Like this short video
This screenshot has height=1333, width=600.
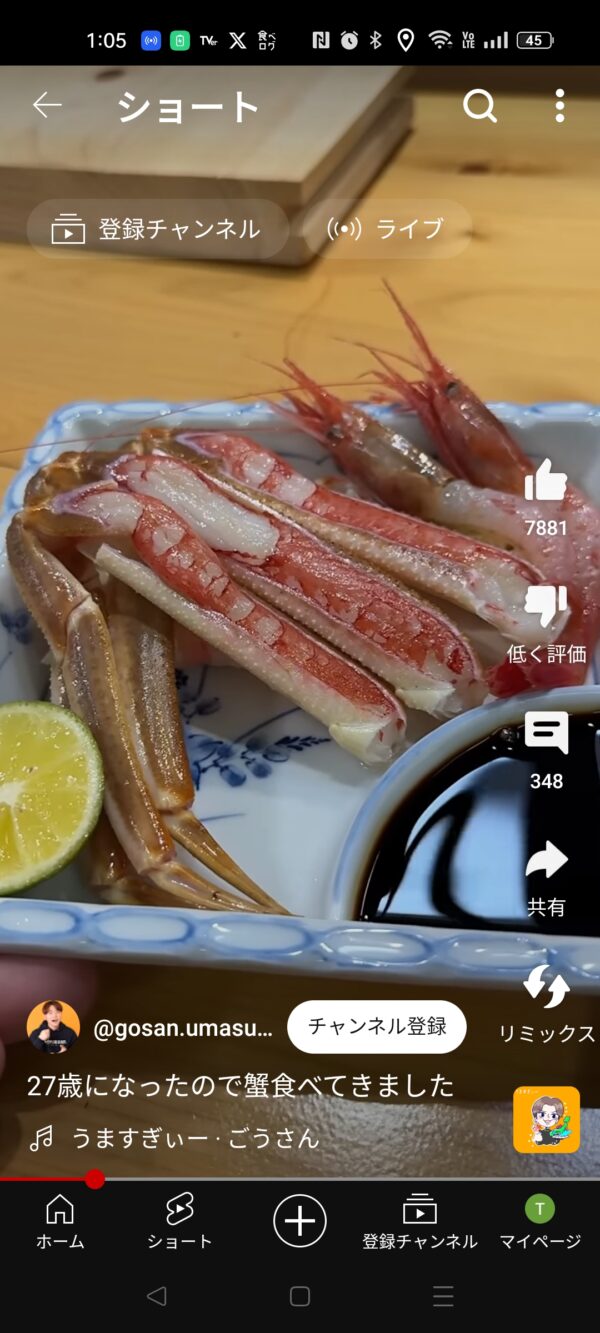[x=546, y=482]
